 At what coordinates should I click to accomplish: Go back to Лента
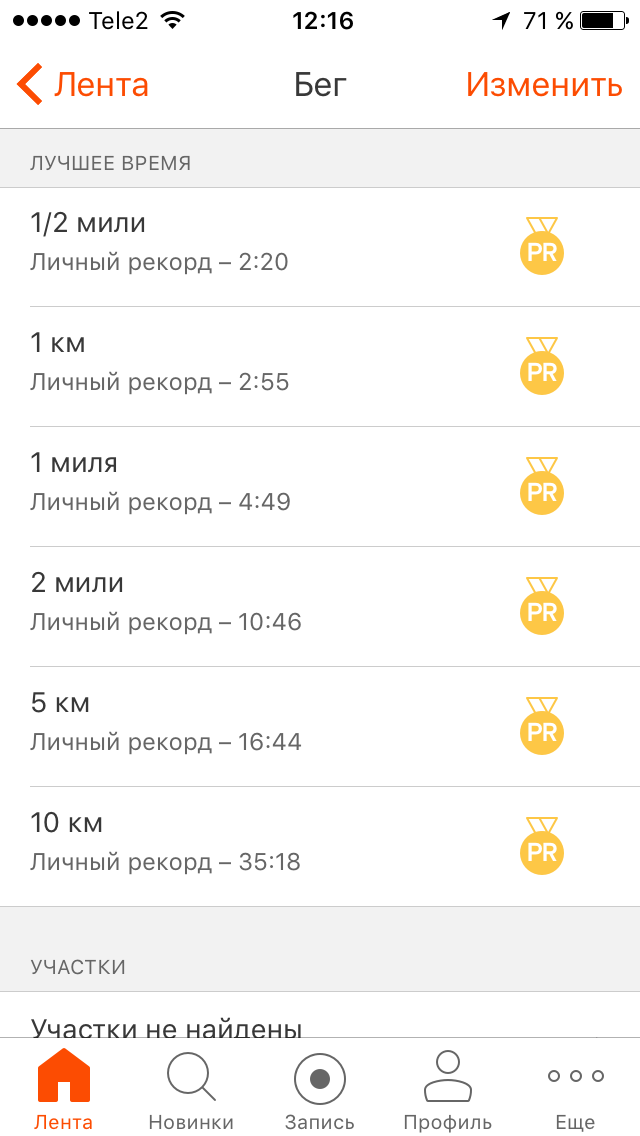83,85
